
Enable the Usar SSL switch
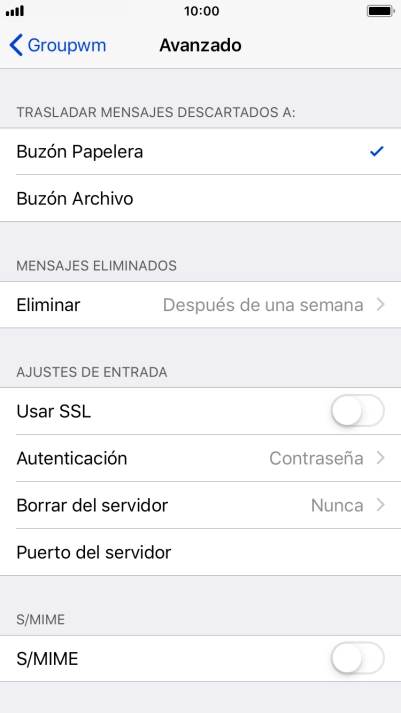(357, 411)
